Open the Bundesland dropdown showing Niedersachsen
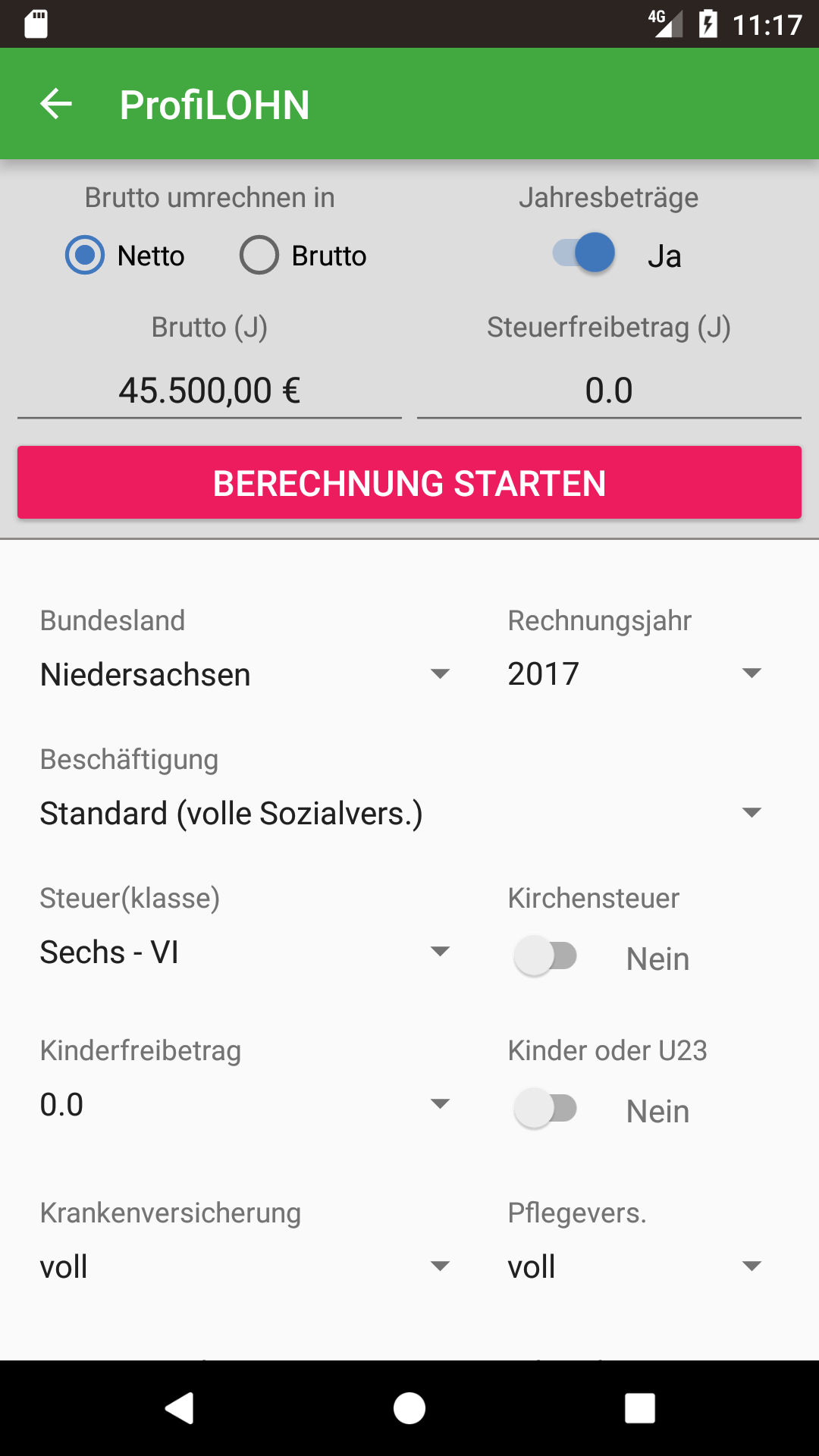This screenshot has height=1456, width=819. pyautogui.click(x=244, y=674)
